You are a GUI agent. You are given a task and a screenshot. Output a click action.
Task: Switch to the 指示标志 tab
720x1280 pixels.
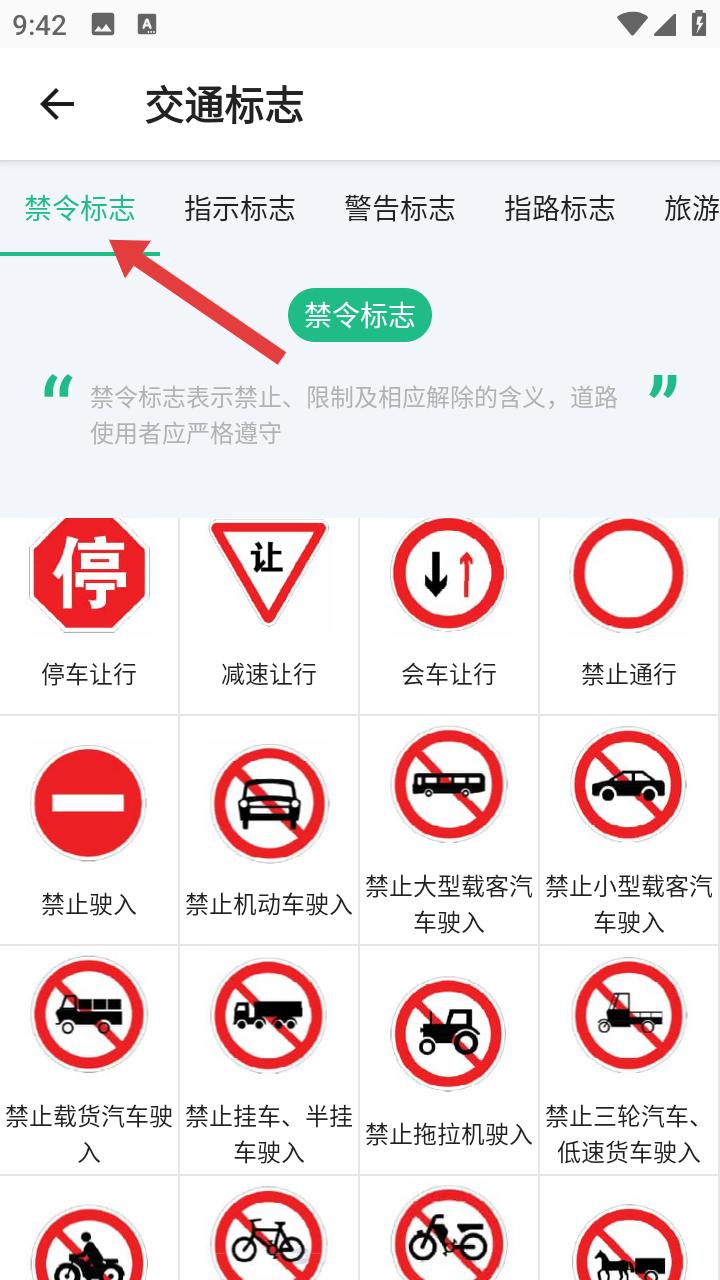pyautogui.click(x=240, y=208)
